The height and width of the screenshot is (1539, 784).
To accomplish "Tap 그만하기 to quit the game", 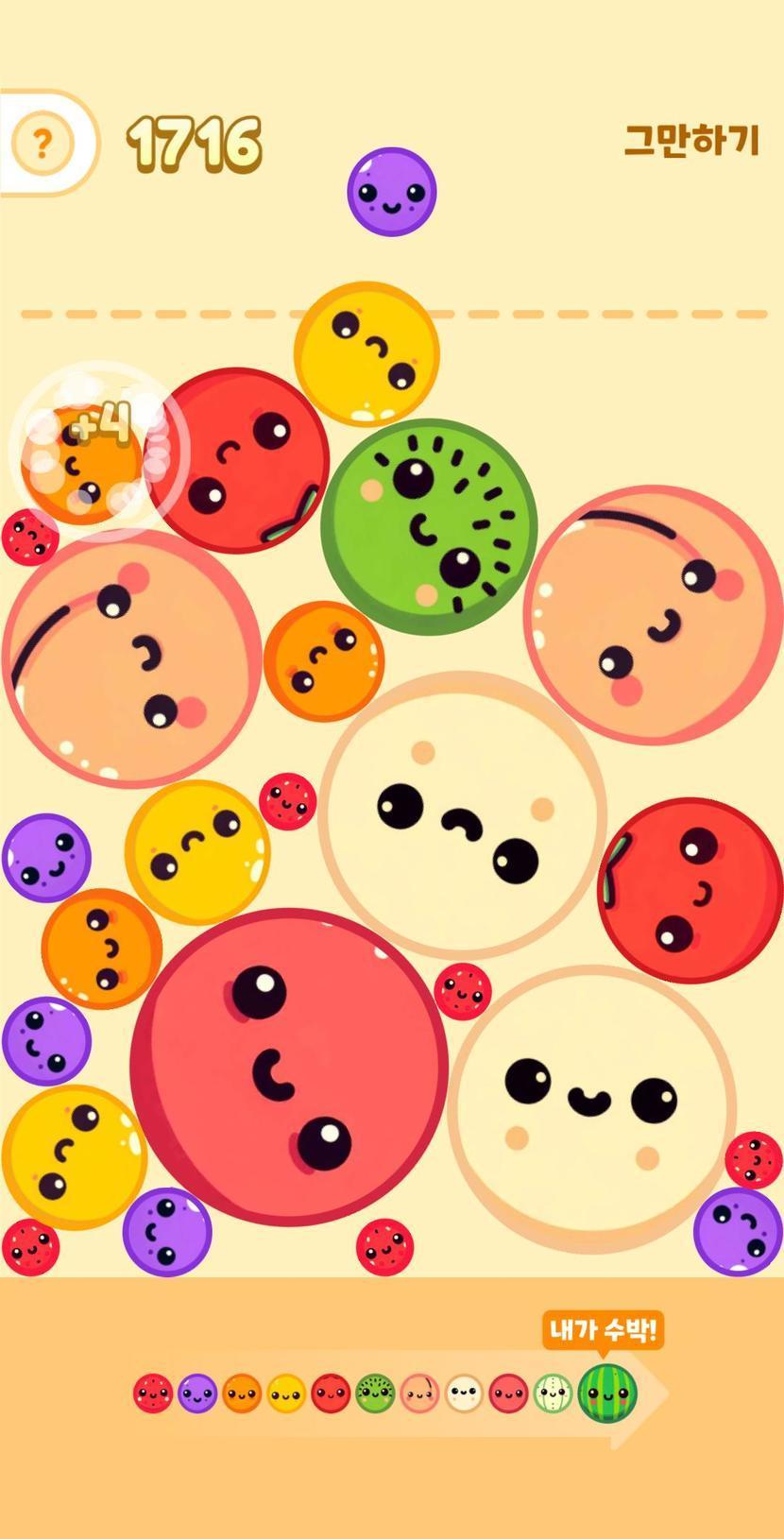I will 691,140.
